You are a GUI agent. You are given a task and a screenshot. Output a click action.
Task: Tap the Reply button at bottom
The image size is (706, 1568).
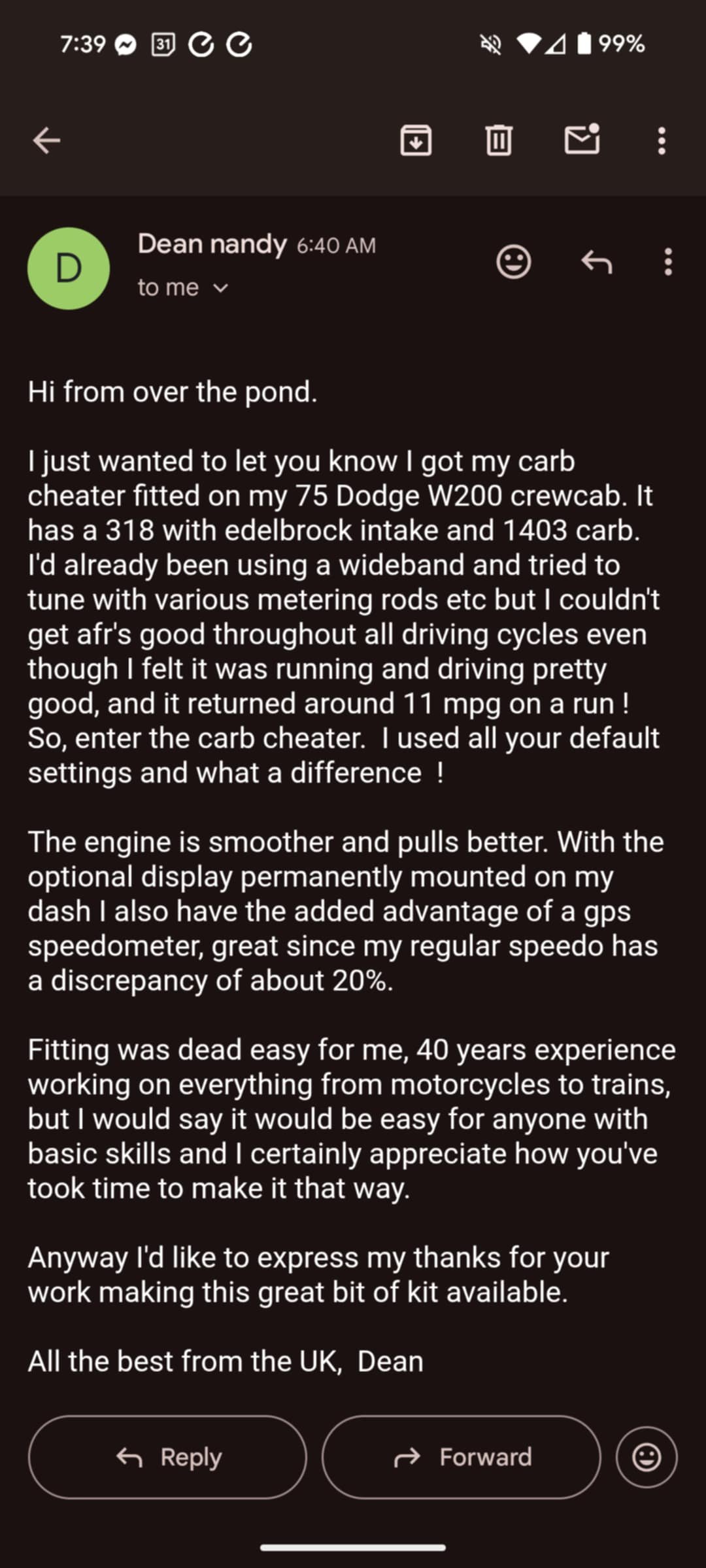(167, 1456)
